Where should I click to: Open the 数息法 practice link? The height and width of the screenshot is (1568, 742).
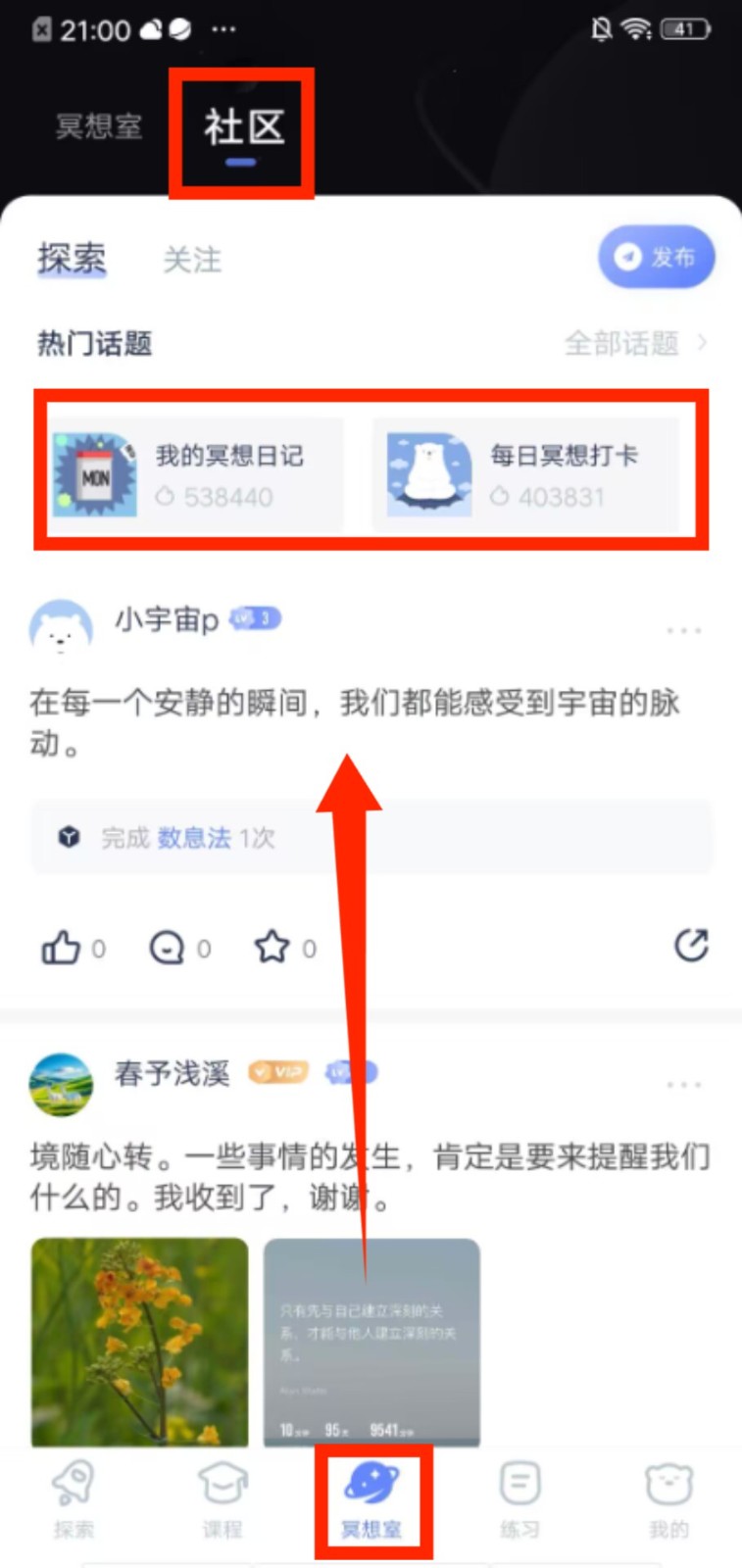coord(194,838)
